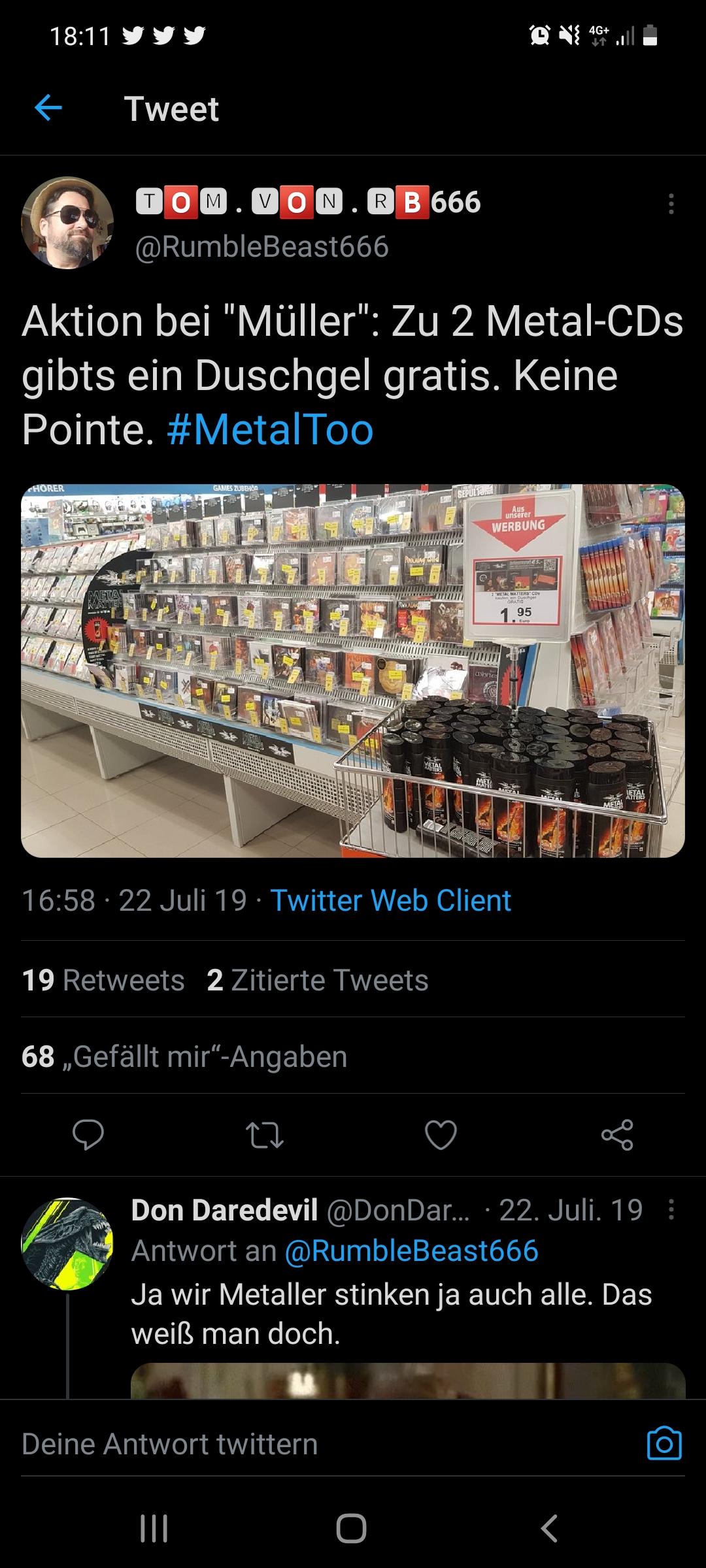Open the @RumbleBeast666 mention in the reply
The height and width of the screenshot is (1568, 706).
pos(411,1250)
